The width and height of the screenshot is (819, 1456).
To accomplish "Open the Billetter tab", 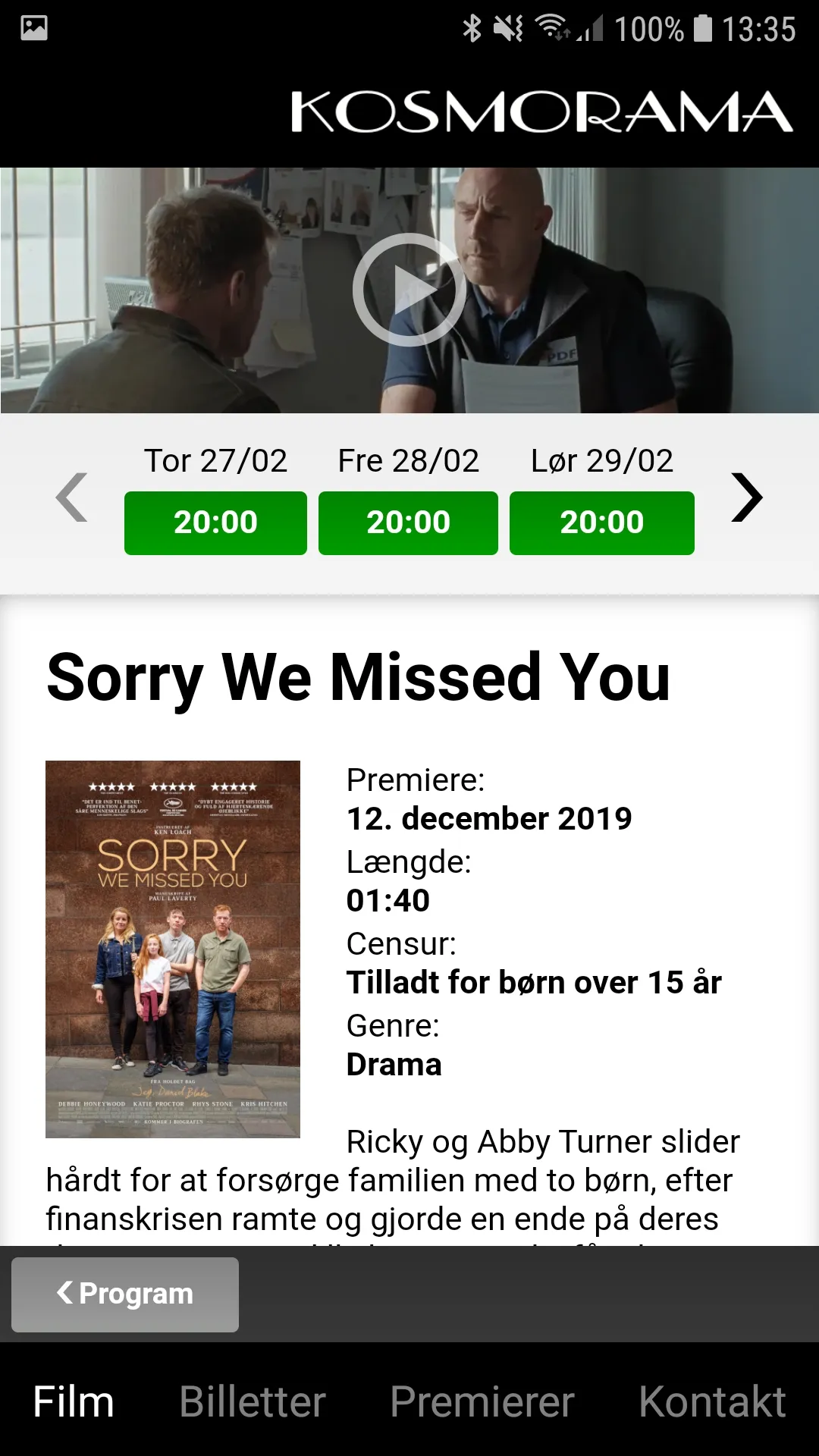I will (253, 1401).
